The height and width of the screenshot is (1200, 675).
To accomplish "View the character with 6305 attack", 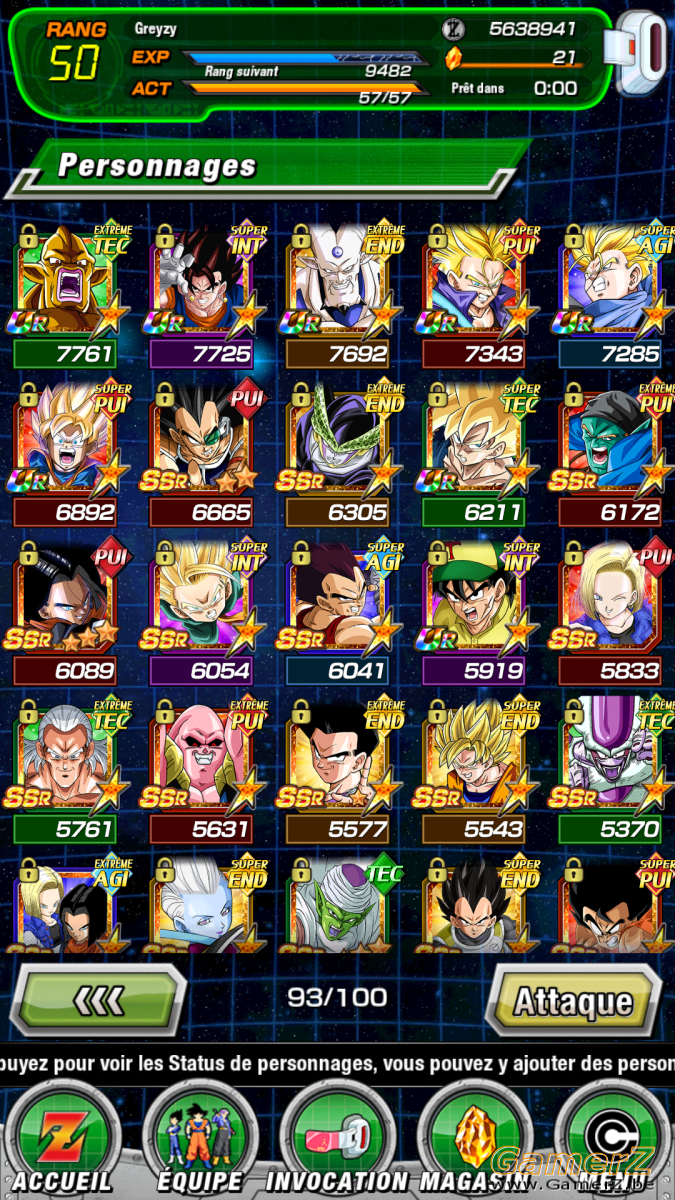I will [340, 454].
